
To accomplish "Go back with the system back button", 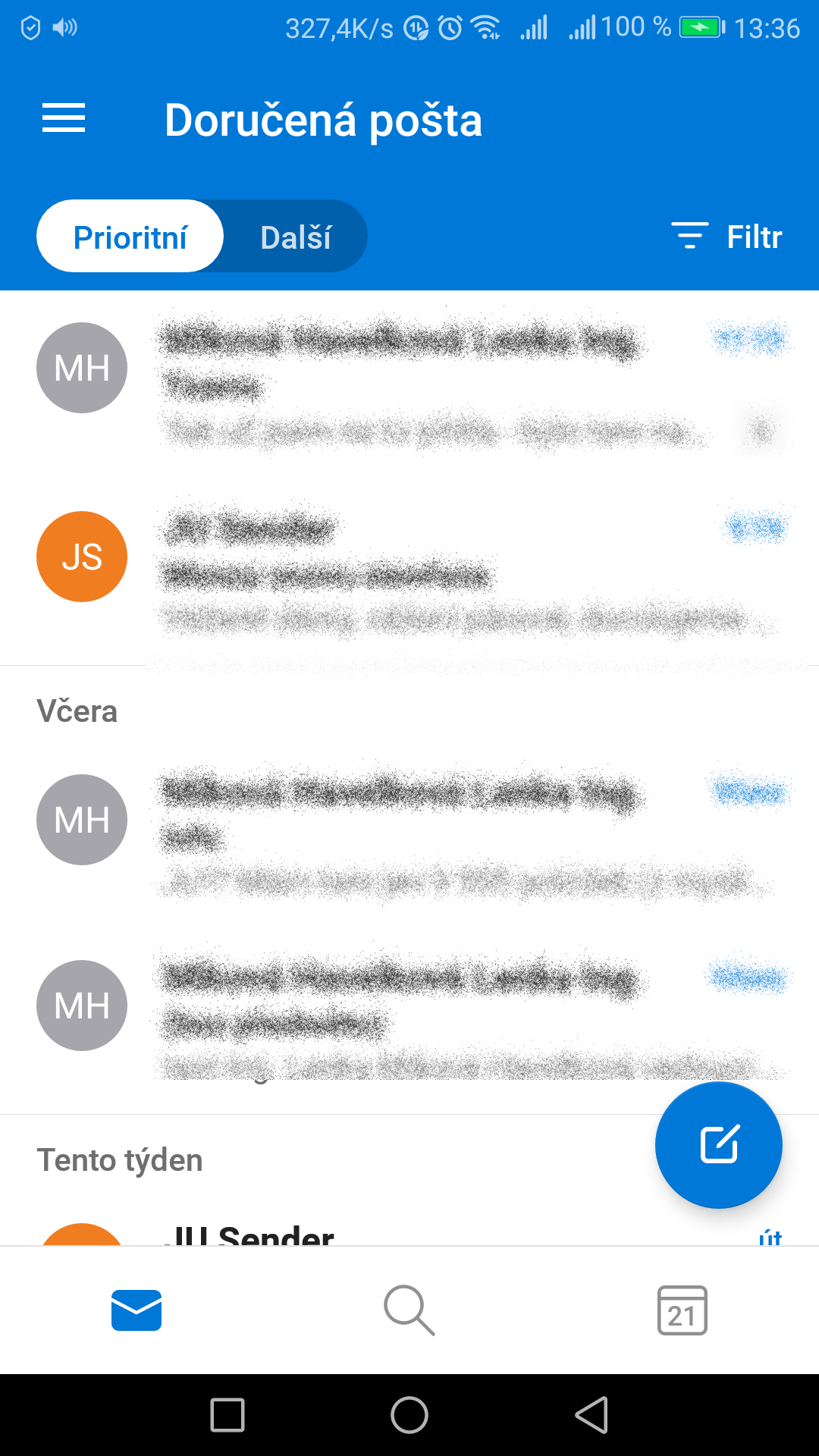I will (592, 1415).
